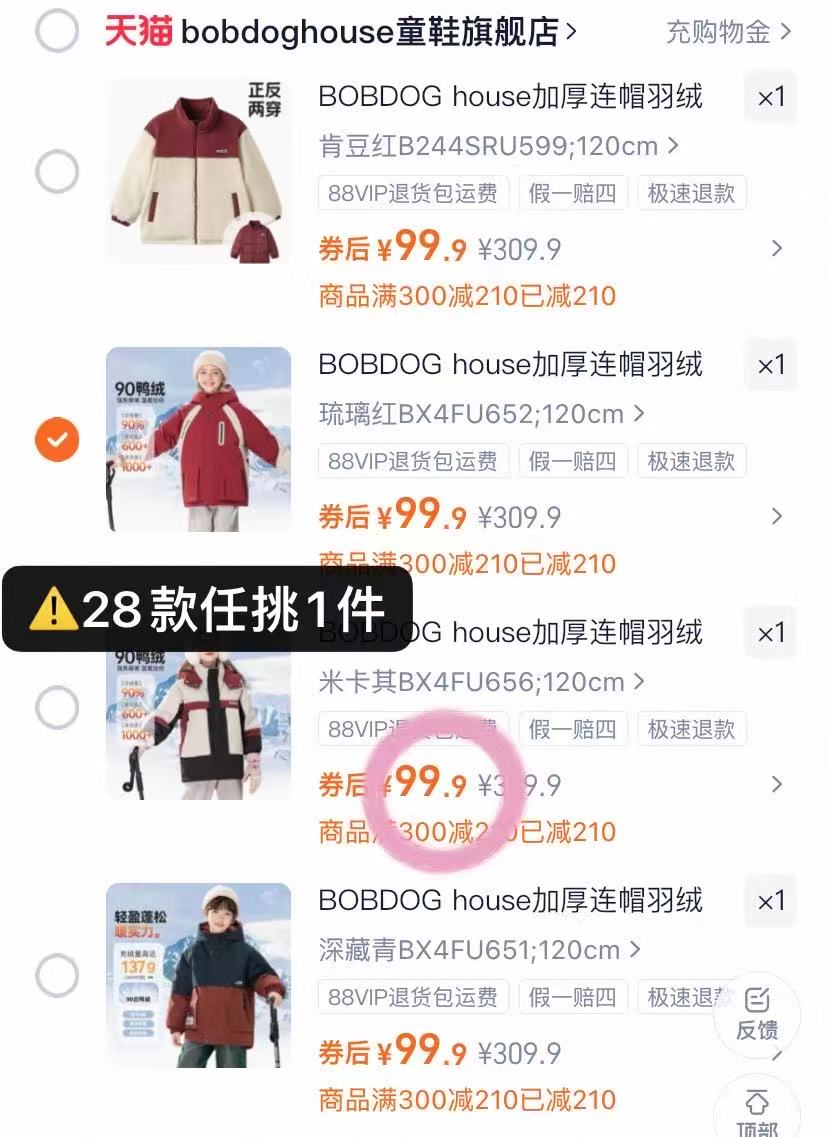Image resolution: width=828 pixels, height=1137 pixels.
Task: Adjust quantity ×1 of 琉璃红 jacket
Action: pyautogui.click(x=771, y=366)
